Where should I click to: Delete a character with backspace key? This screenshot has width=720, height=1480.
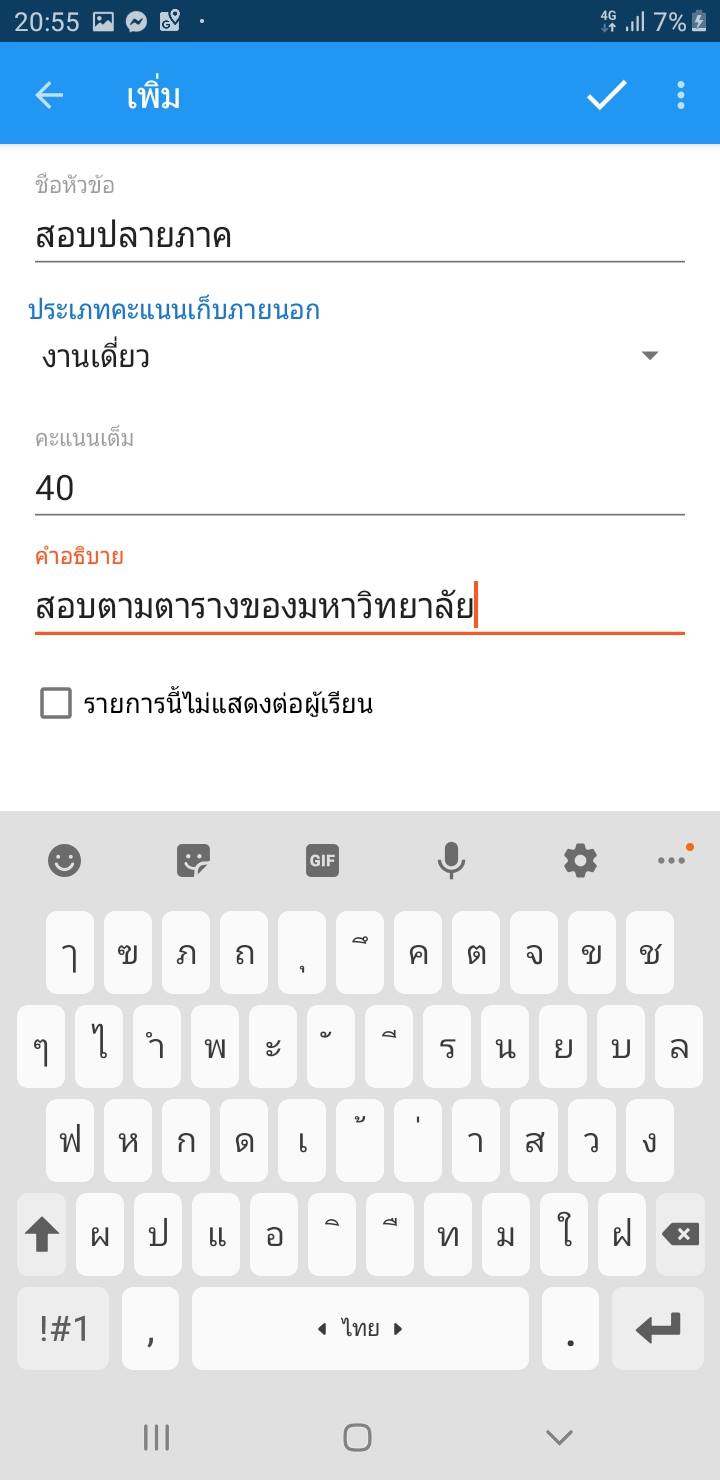point(680,1235)
